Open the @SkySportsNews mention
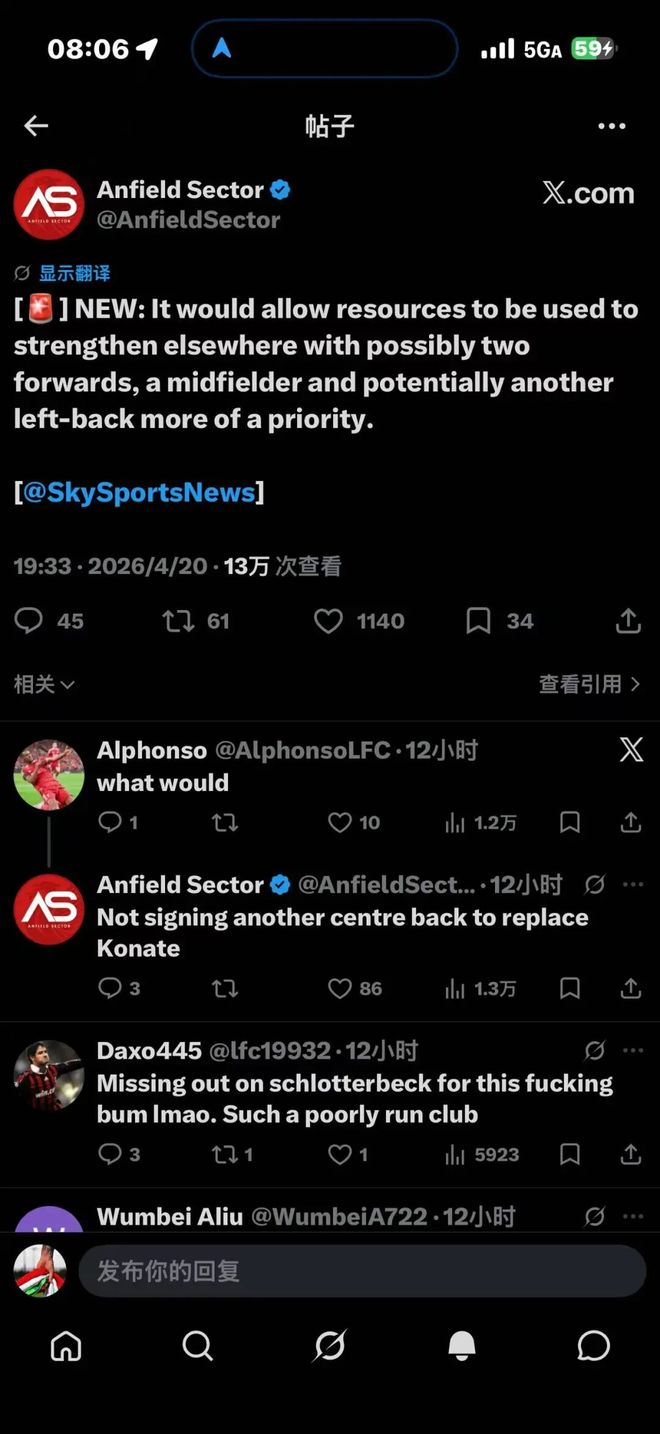660x1434 pixels. (139, 492)
